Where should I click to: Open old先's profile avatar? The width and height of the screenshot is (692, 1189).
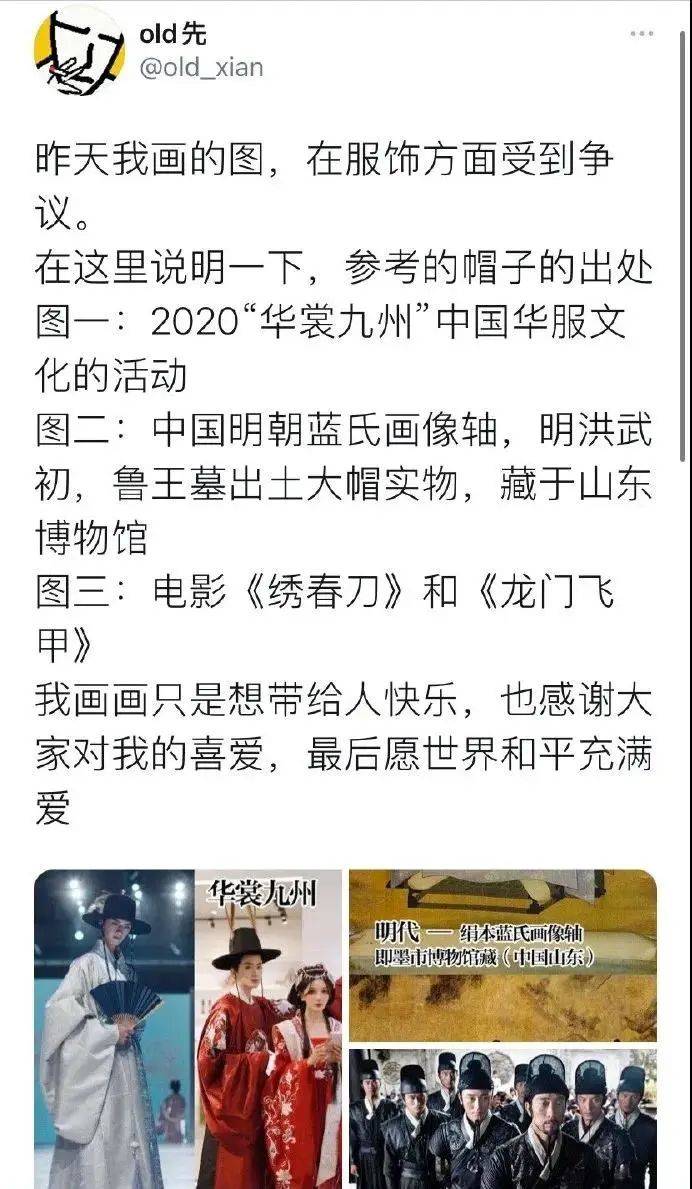(x=79, y=52)
